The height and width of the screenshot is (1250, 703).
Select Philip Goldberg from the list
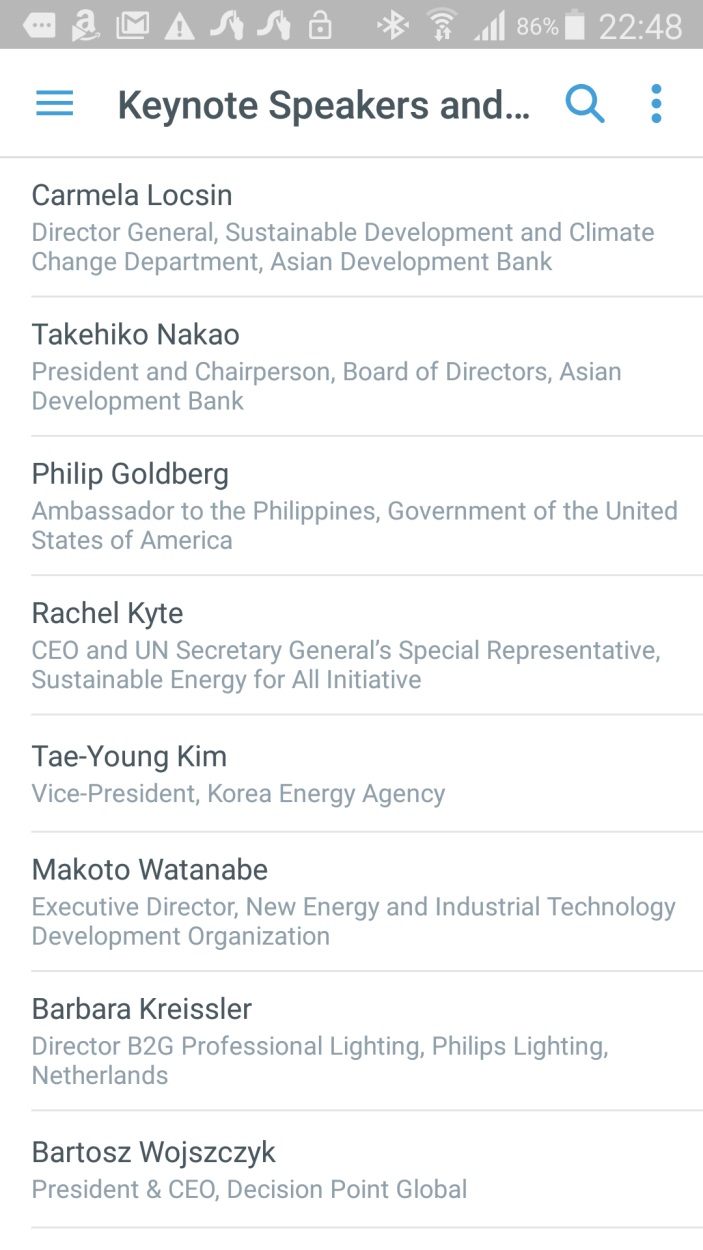[351, 505]
